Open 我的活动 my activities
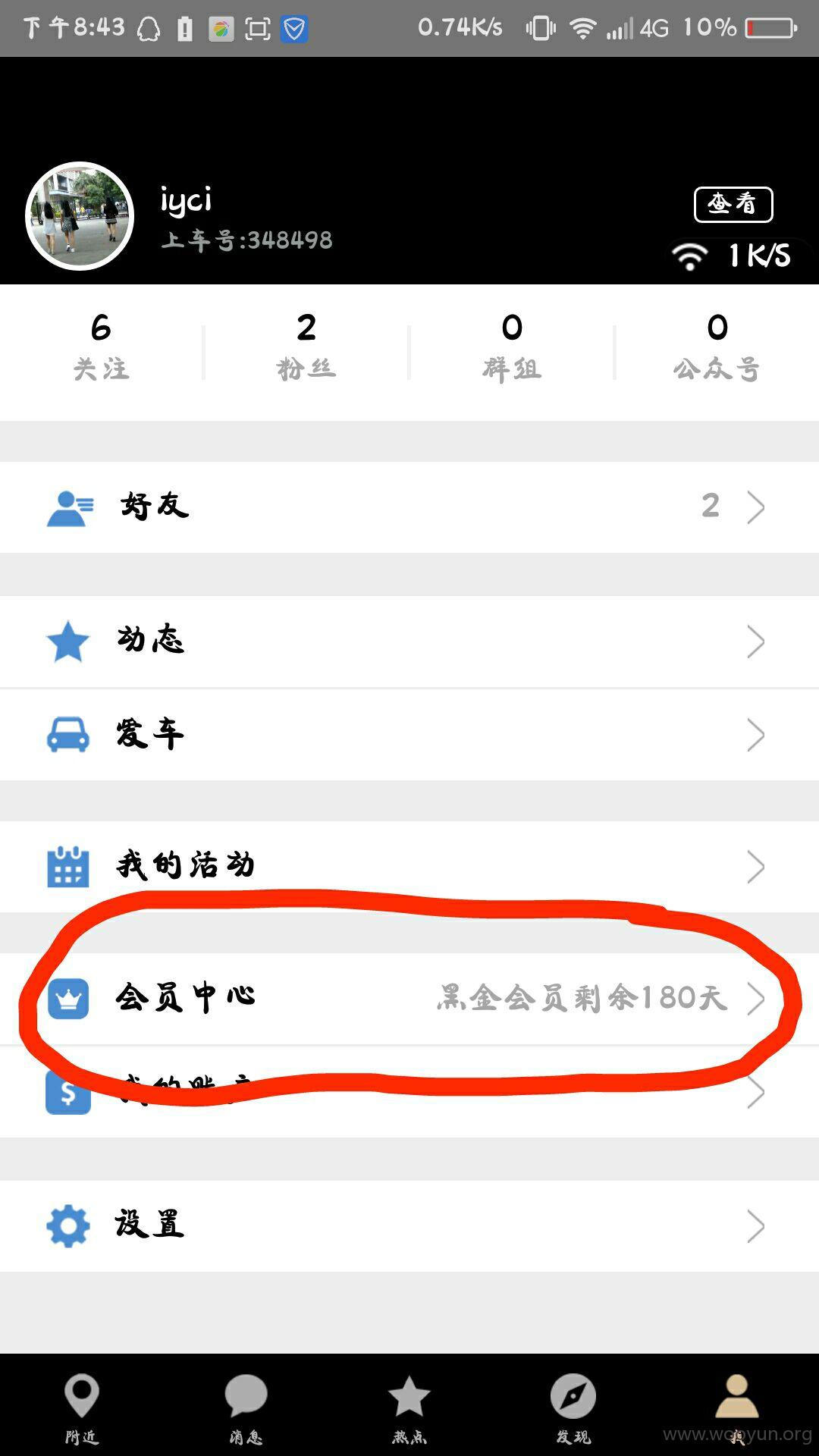The height and width of the screenshot is (1456, 819). pyautogui.click(x=409, y=867)
